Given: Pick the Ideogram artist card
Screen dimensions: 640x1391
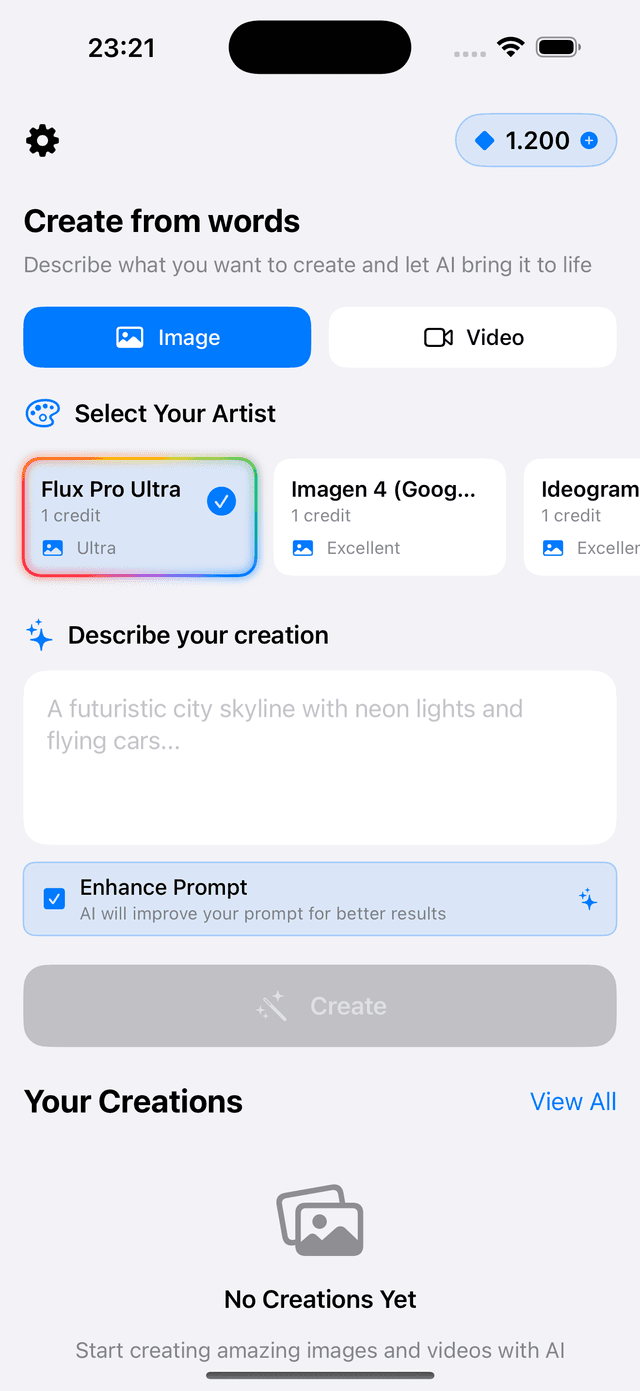Looking at the screenshot, I should (585, 517).
